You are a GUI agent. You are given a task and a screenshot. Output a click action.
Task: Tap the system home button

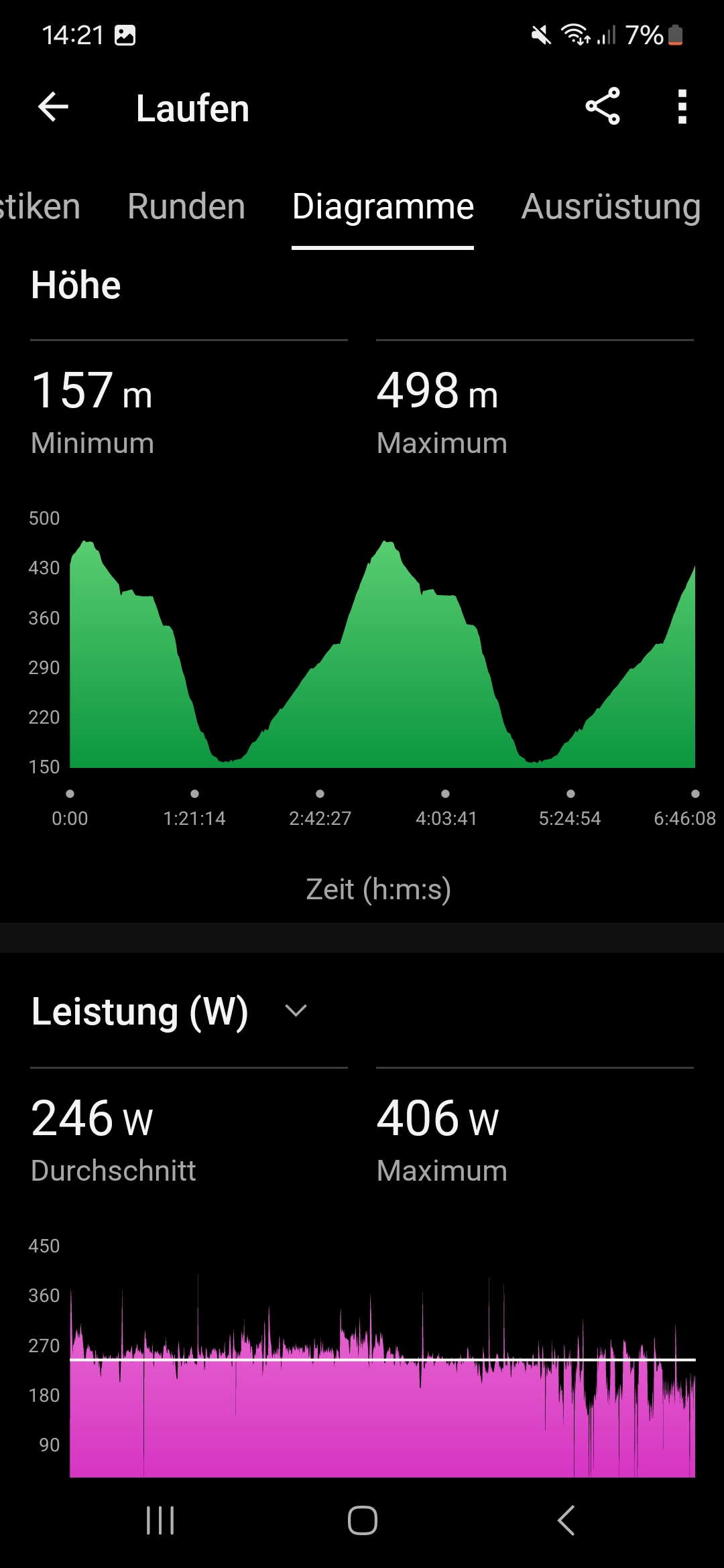[x=362, y=1520]
